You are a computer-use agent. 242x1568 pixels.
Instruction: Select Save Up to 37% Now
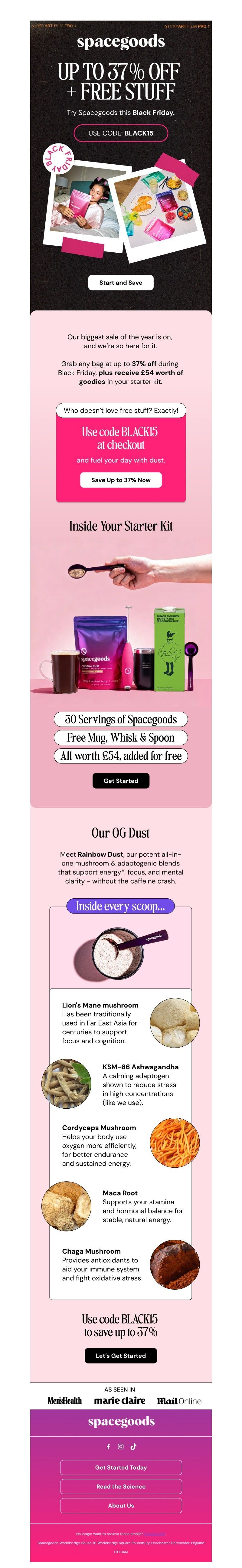[120, 480]
